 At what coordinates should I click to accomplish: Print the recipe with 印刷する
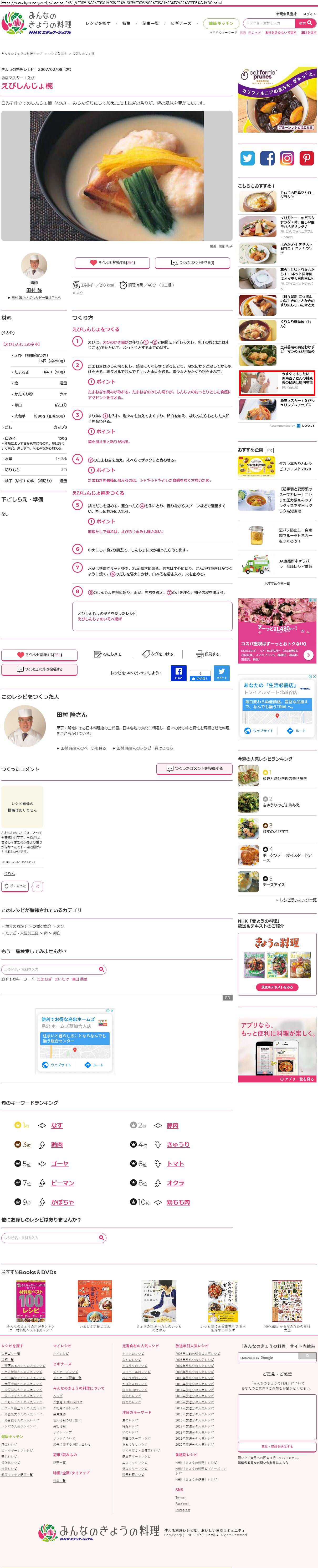click(208, 654)
